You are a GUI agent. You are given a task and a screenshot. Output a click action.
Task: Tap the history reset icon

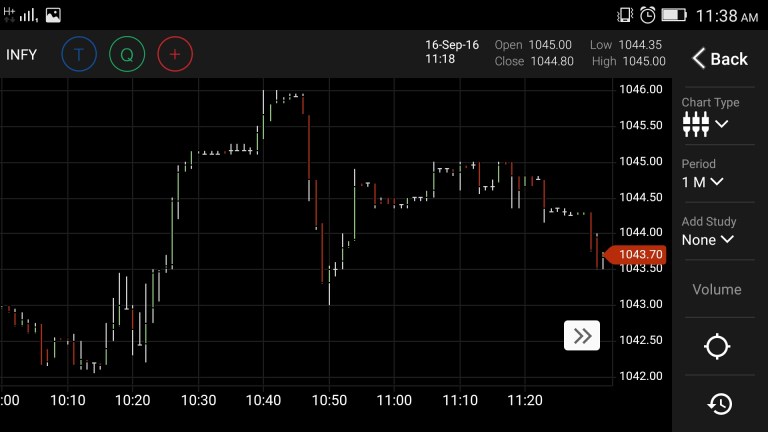coord(719,404)
